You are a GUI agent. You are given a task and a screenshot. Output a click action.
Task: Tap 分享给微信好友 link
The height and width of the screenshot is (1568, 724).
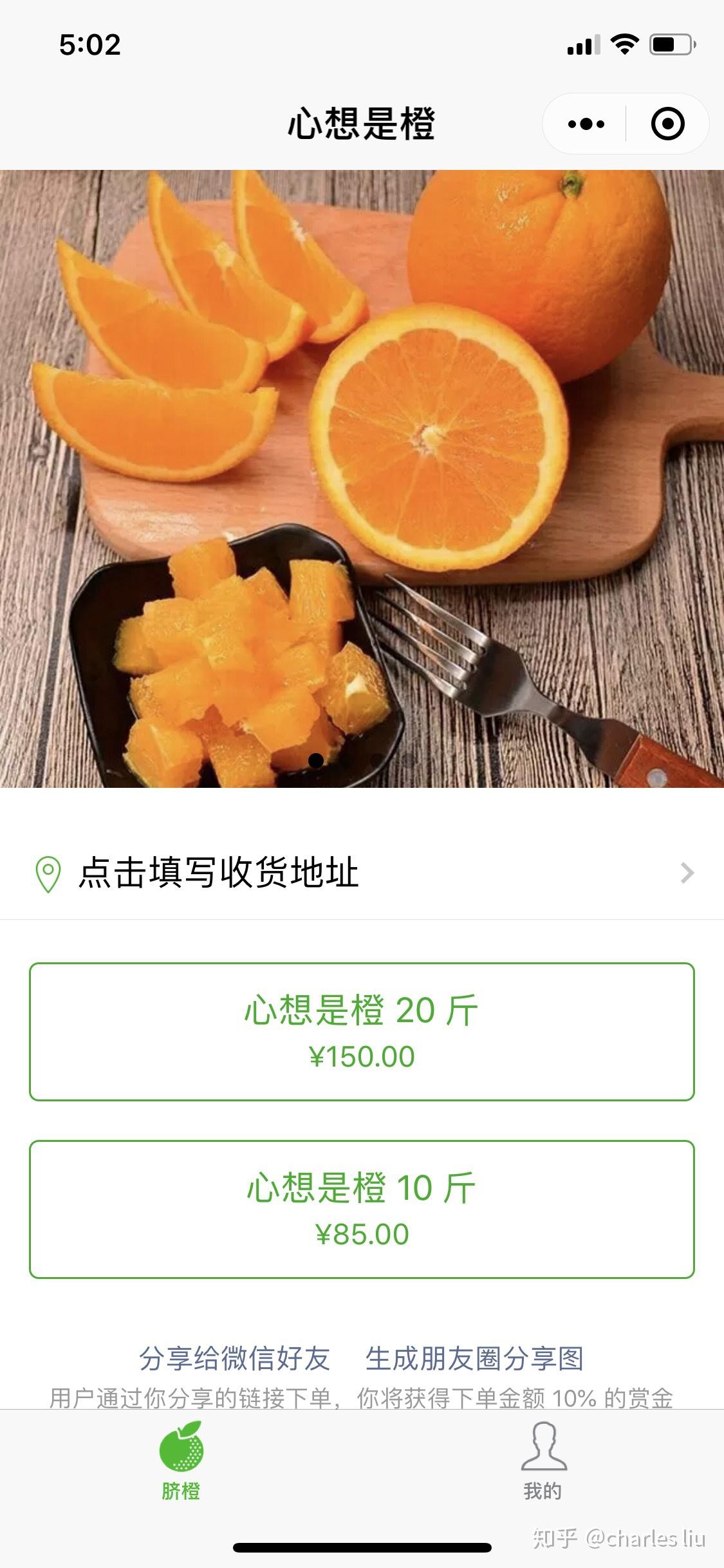pyautogui.click(x=234, y=1359)
